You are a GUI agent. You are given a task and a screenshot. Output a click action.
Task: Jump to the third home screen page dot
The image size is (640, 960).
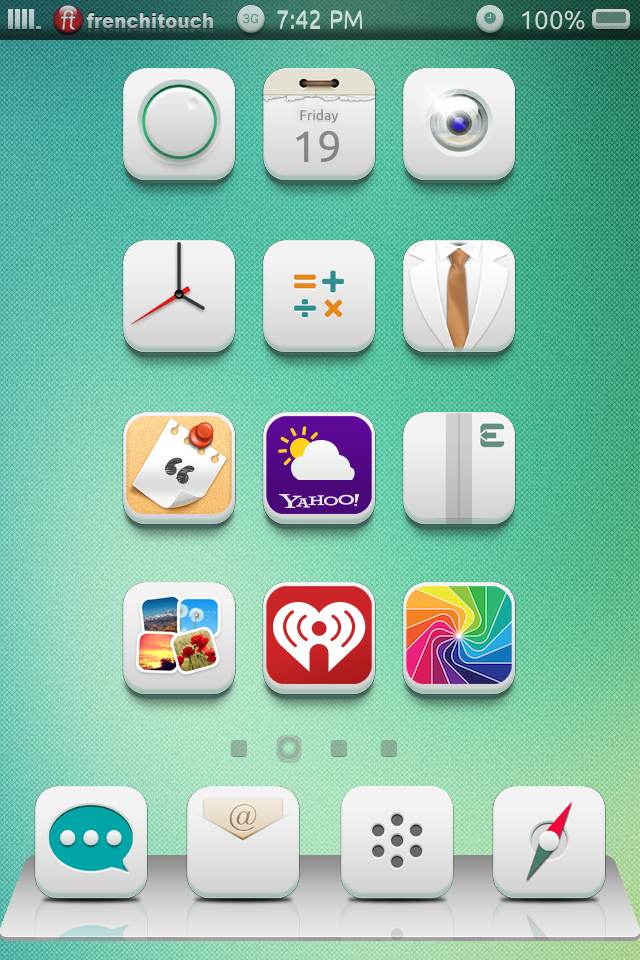click(339, 748)
